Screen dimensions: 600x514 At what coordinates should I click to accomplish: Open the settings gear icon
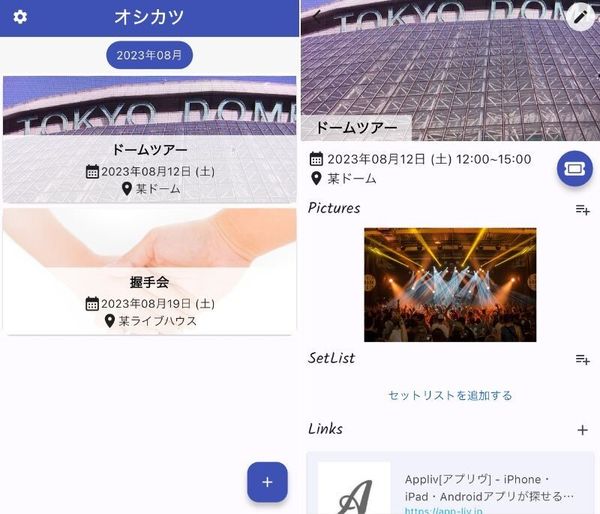[20, 17]
